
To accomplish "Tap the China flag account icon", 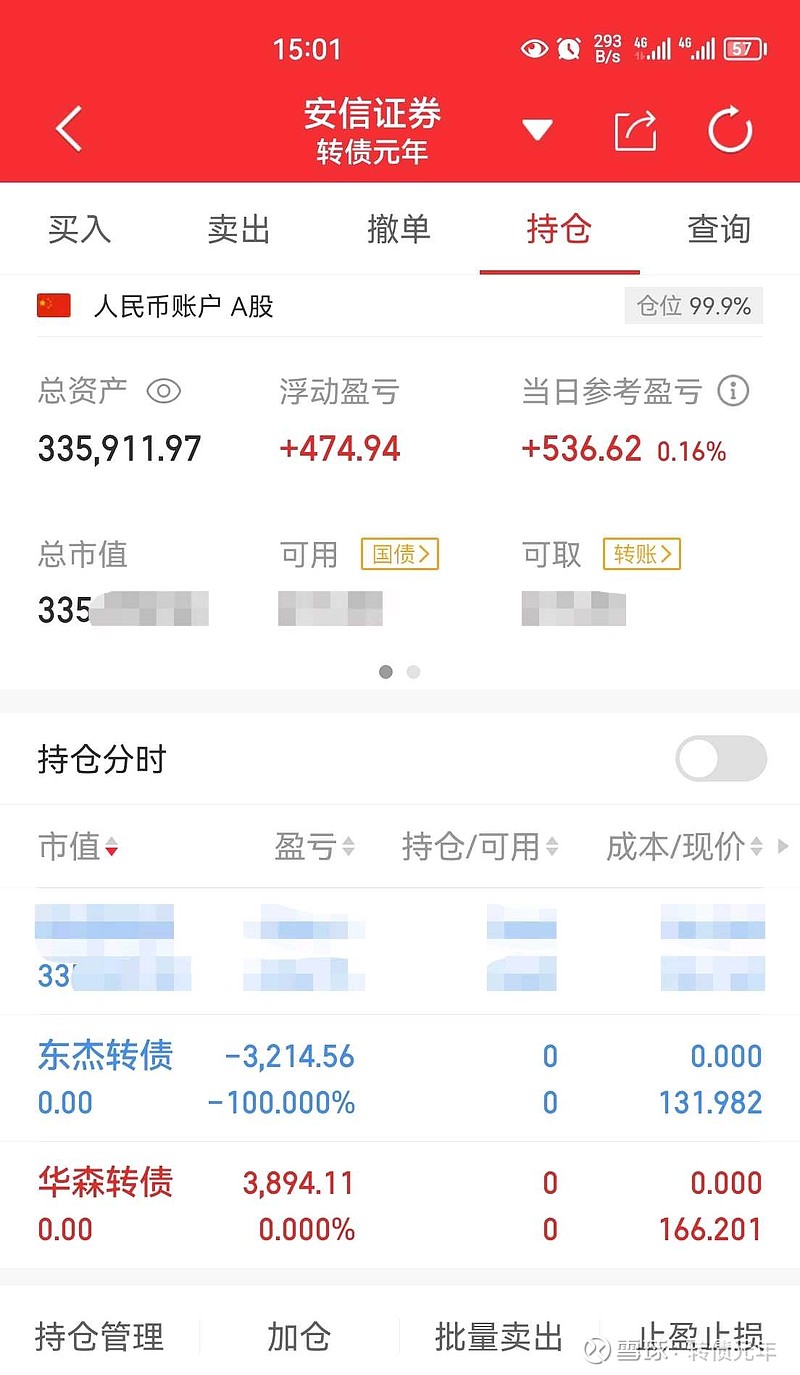I will point(51,305).
